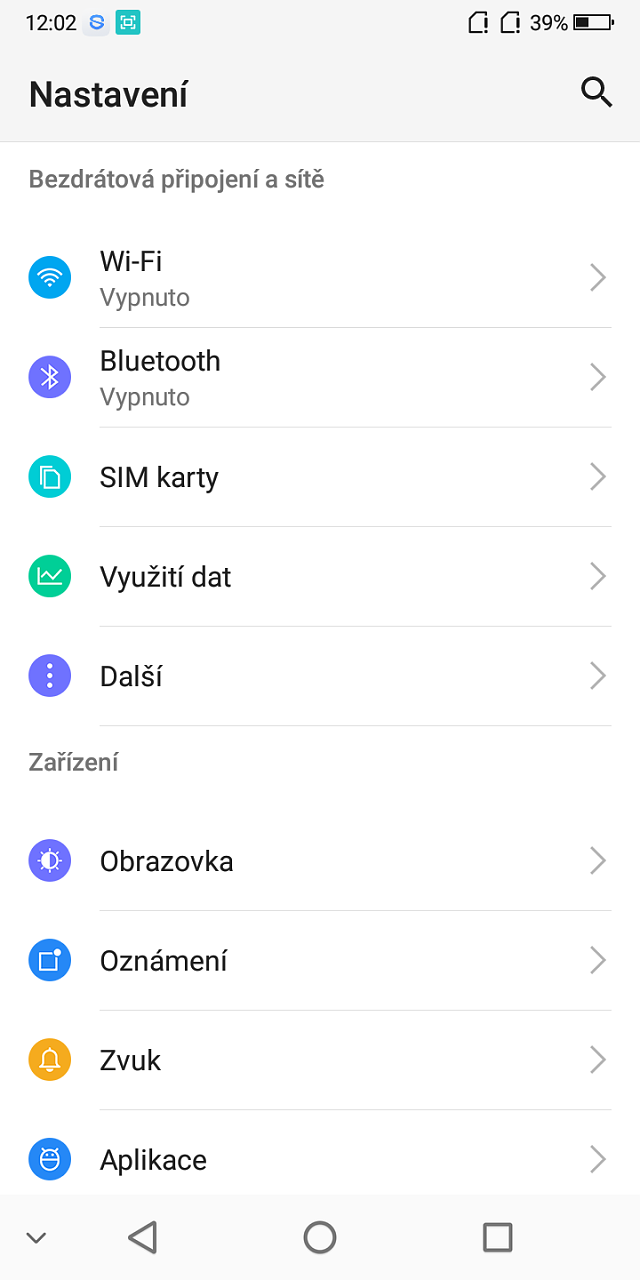Open Bluetooth settings
Image resolution: width=640 pixels, height=1280 pixels.
(320, 377)
